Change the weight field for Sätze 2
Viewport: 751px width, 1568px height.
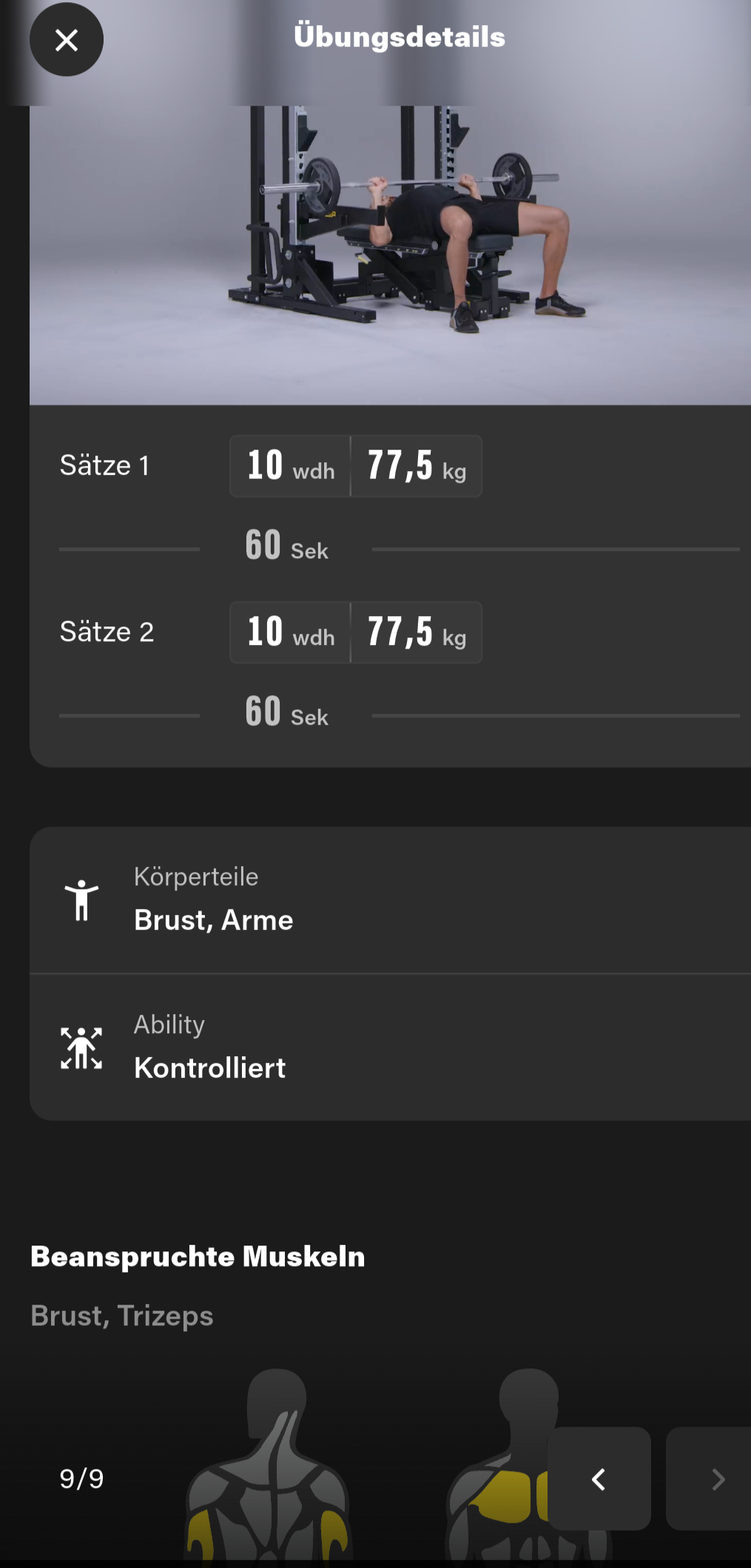[417, 632]
